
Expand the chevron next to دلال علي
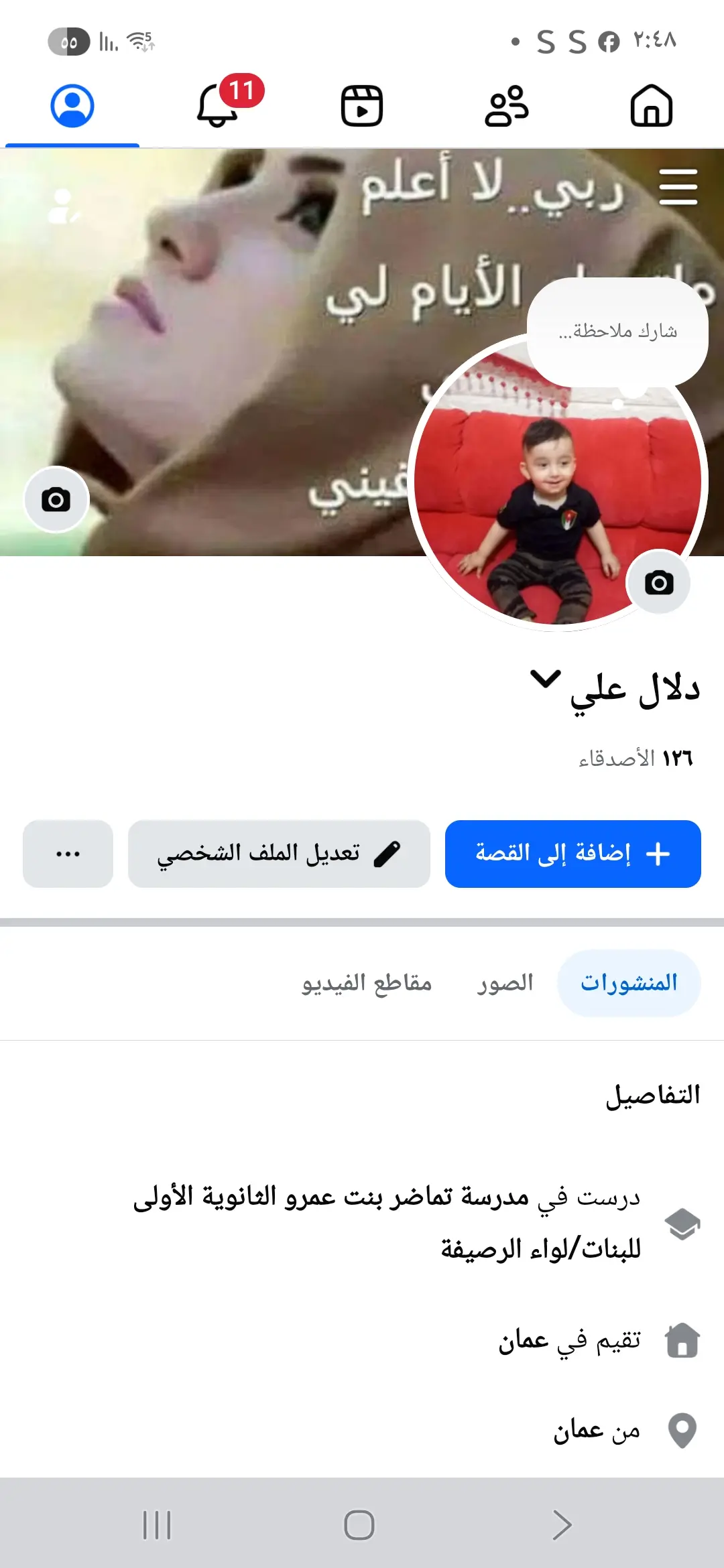(x=545, y=679)
